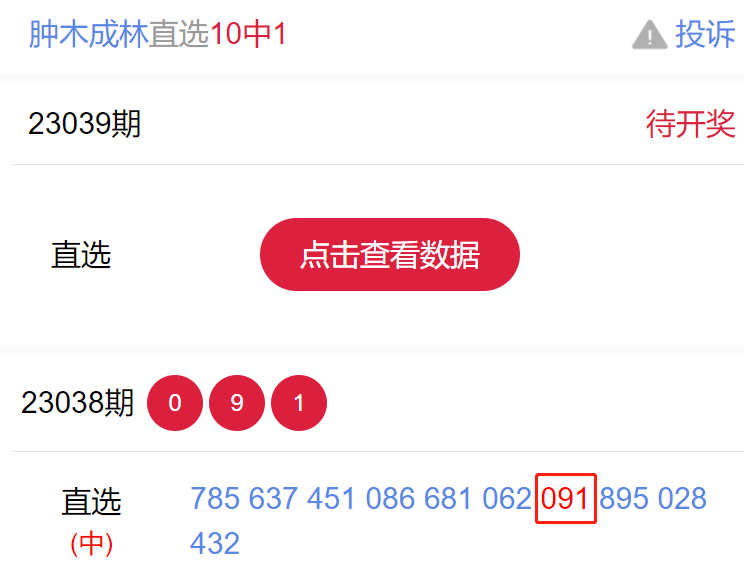Open the 肿木成林 author link

point(88,35)
